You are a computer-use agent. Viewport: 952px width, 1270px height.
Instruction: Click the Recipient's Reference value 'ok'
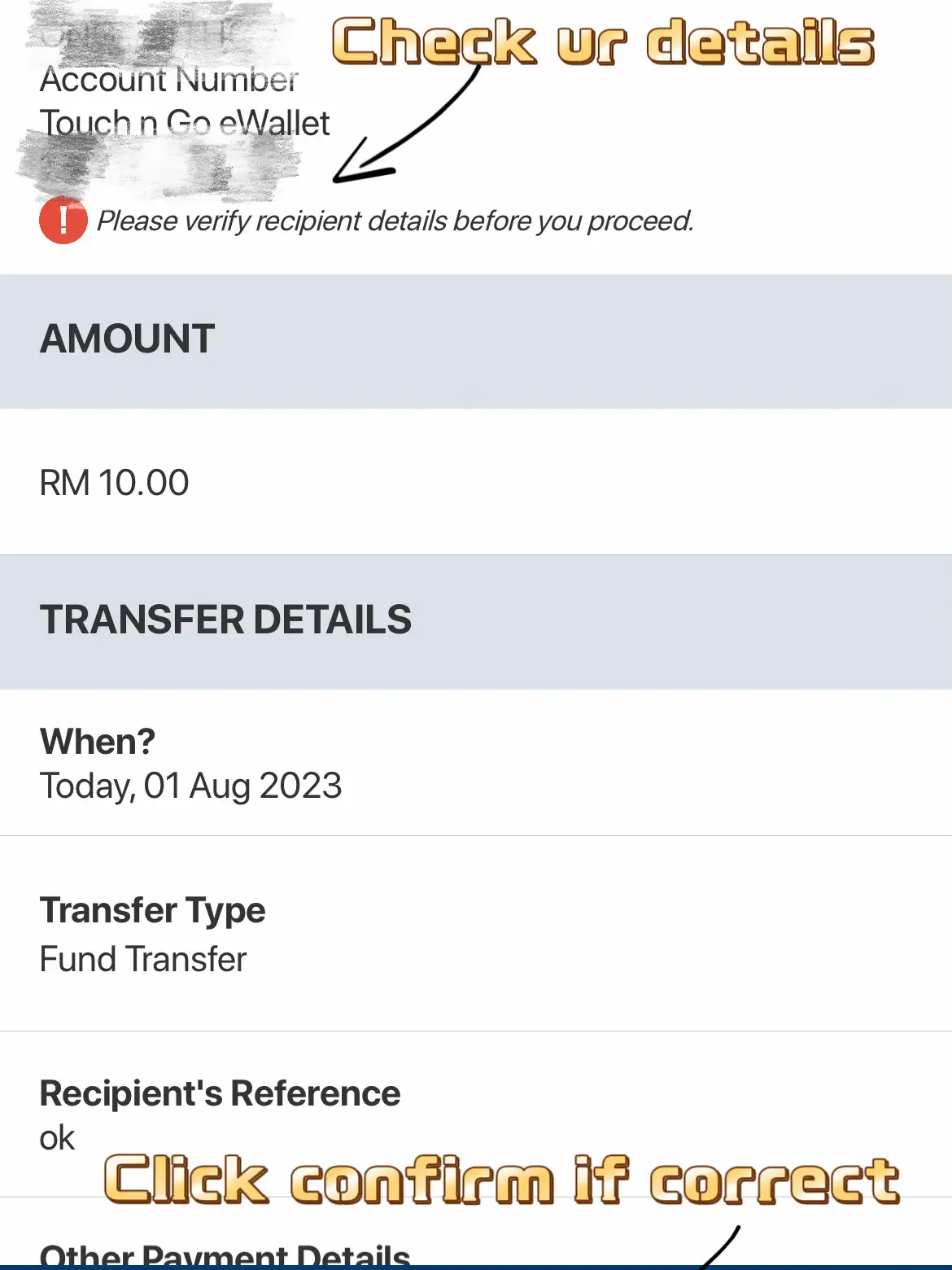pyautogui.click(x=57, y=1137)
